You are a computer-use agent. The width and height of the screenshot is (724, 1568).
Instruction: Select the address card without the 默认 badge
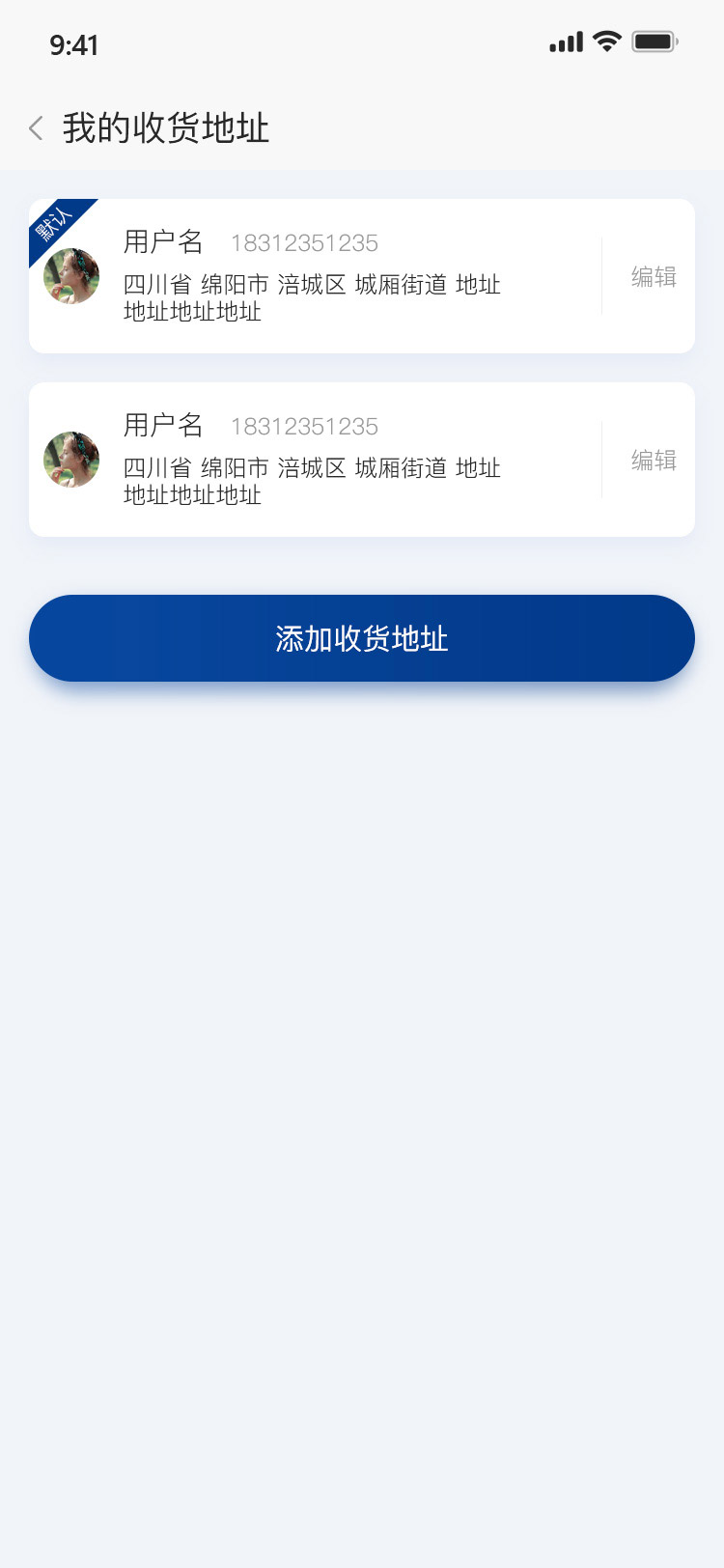click(x=362, y=460)
